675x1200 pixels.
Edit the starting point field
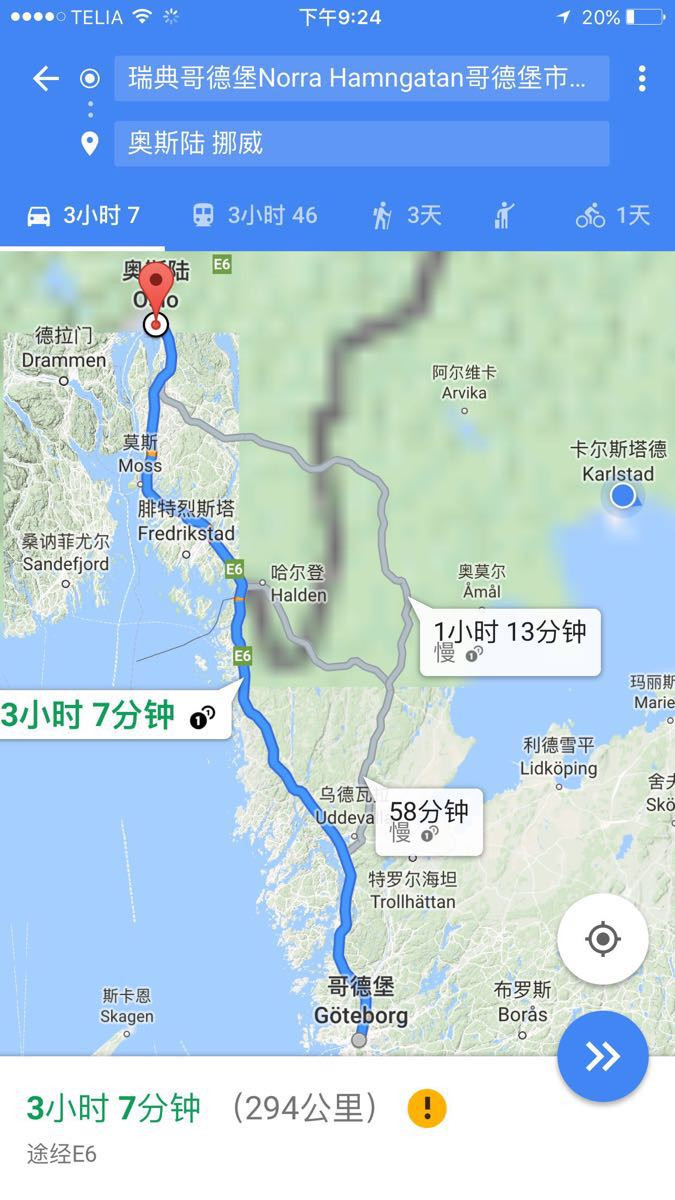click(361, 79)
